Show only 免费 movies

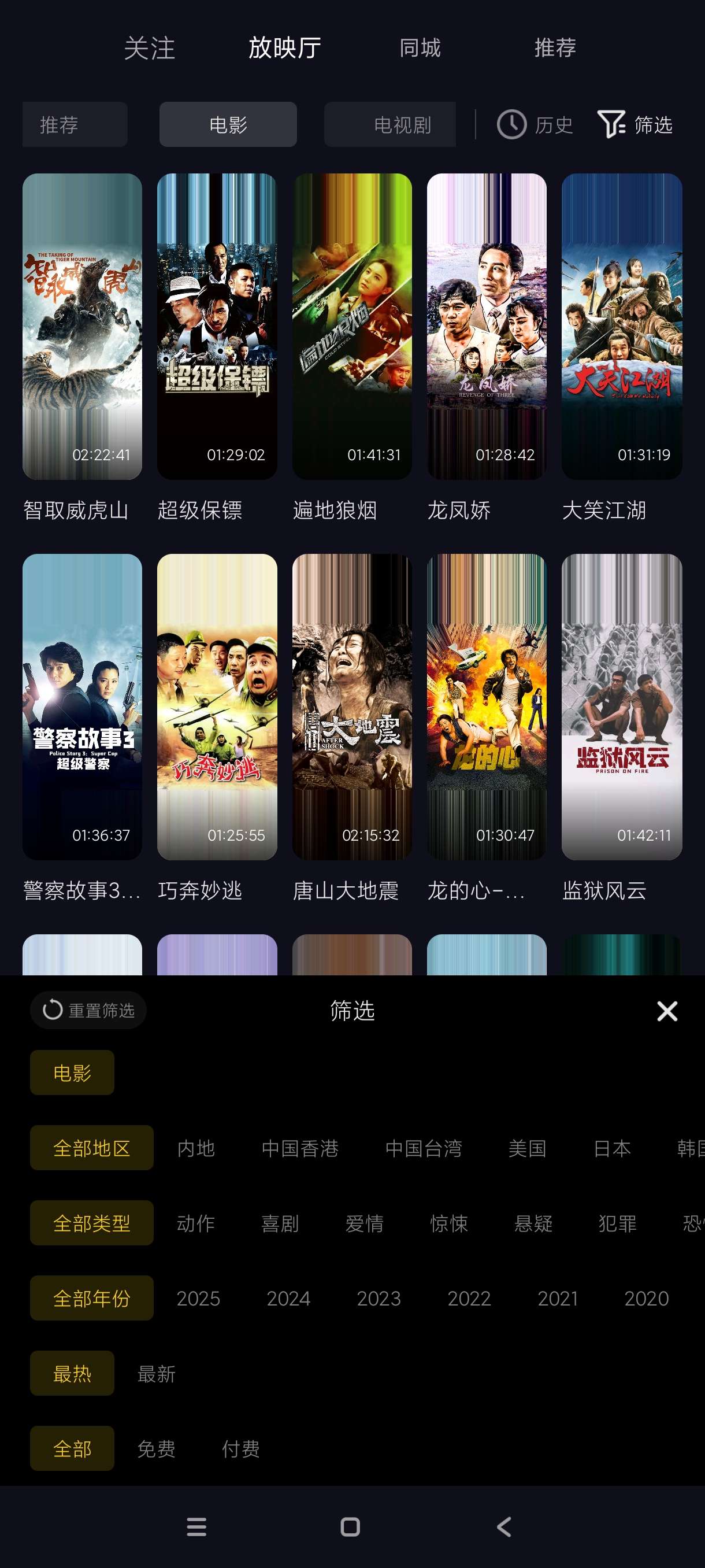[x=157, y=1449]
